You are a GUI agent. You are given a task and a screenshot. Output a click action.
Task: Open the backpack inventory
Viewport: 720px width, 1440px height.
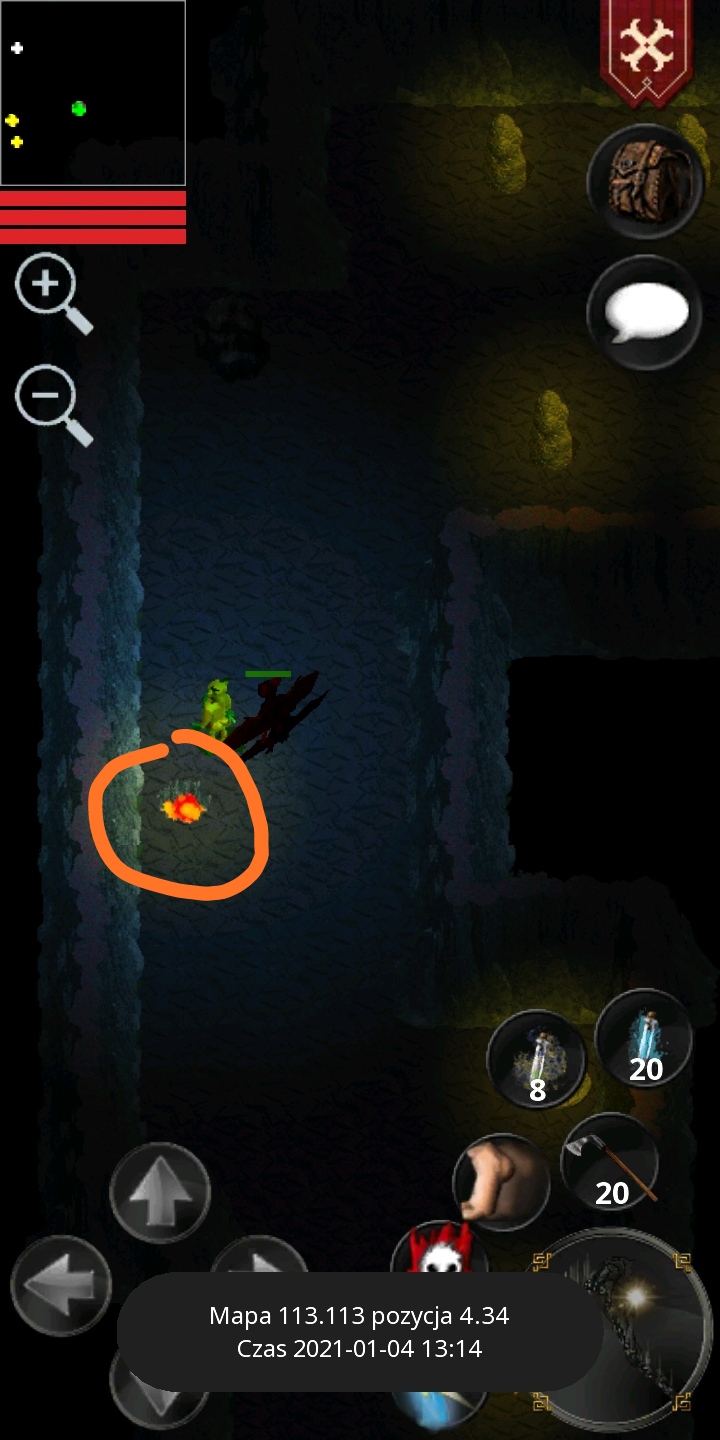pyautogui.click(x=645, y=181)
